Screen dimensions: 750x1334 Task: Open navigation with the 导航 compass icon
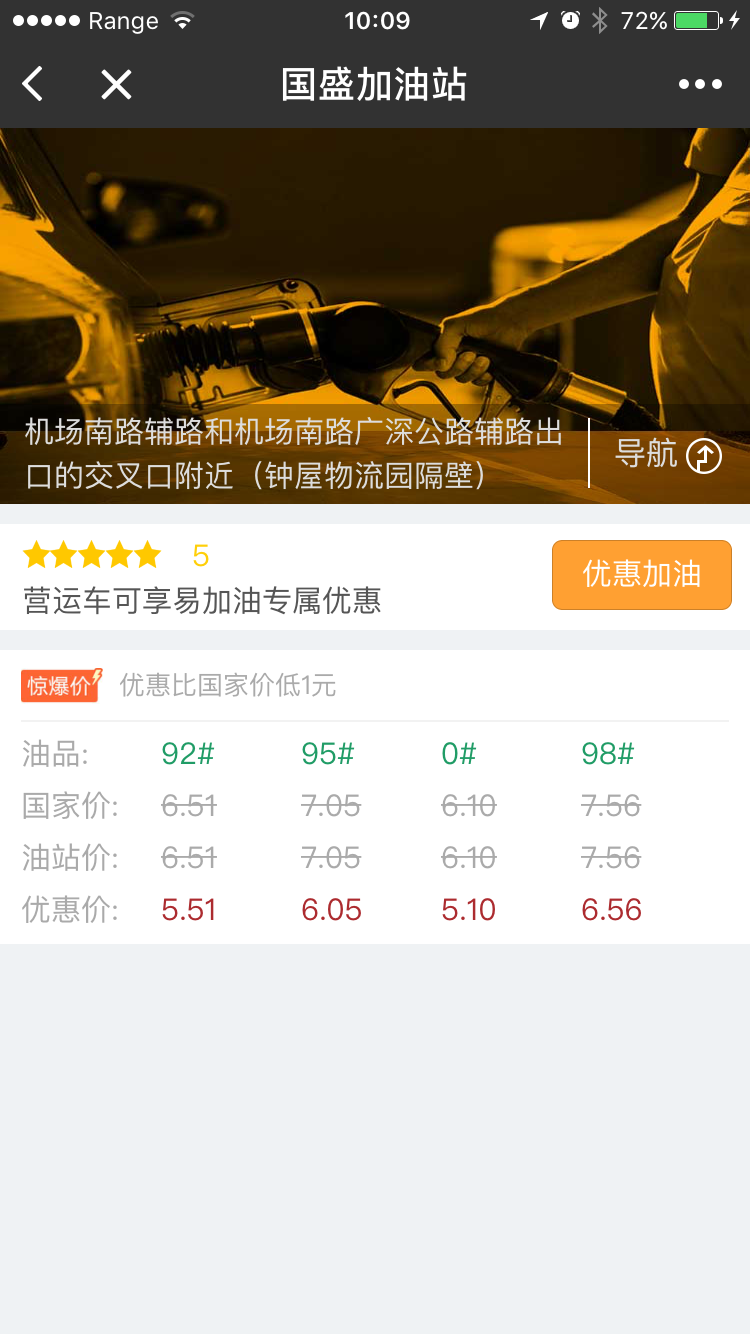point(703,455)
